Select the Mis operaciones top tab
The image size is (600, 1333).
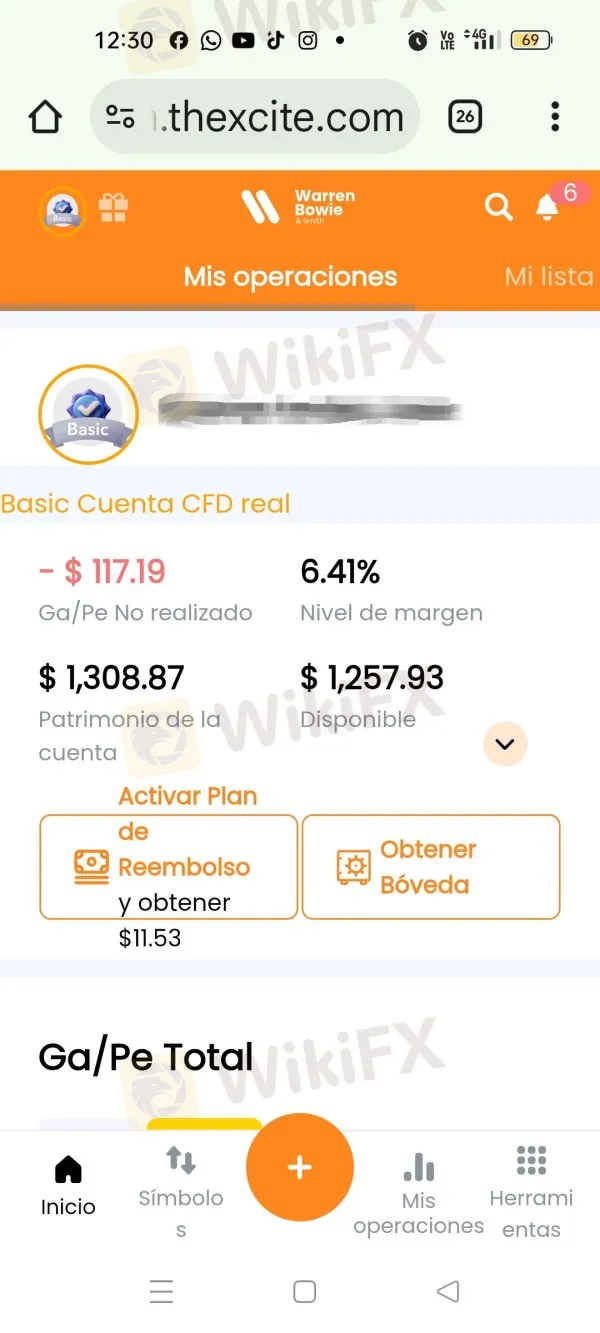(290, 277)
